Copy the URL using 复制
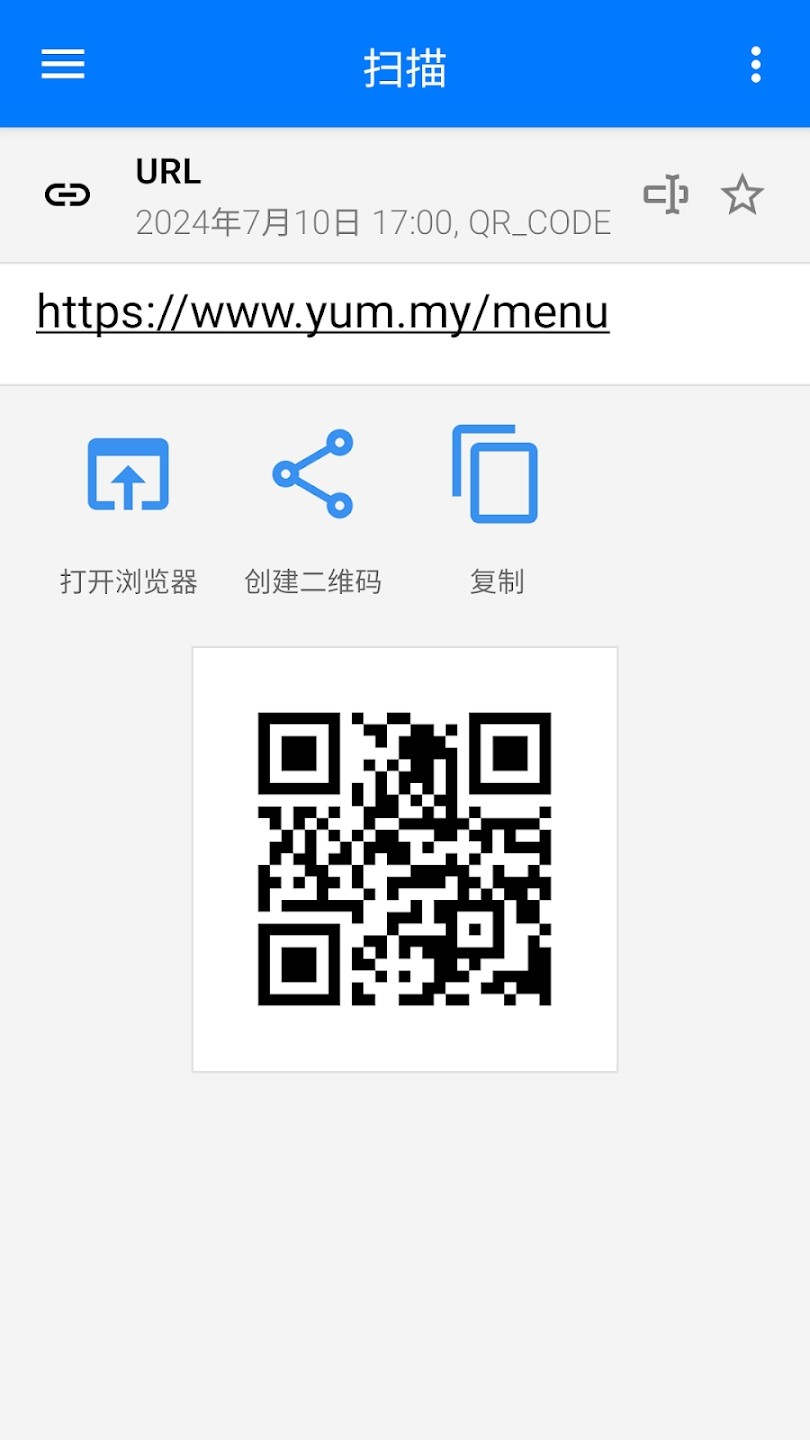 496,512
